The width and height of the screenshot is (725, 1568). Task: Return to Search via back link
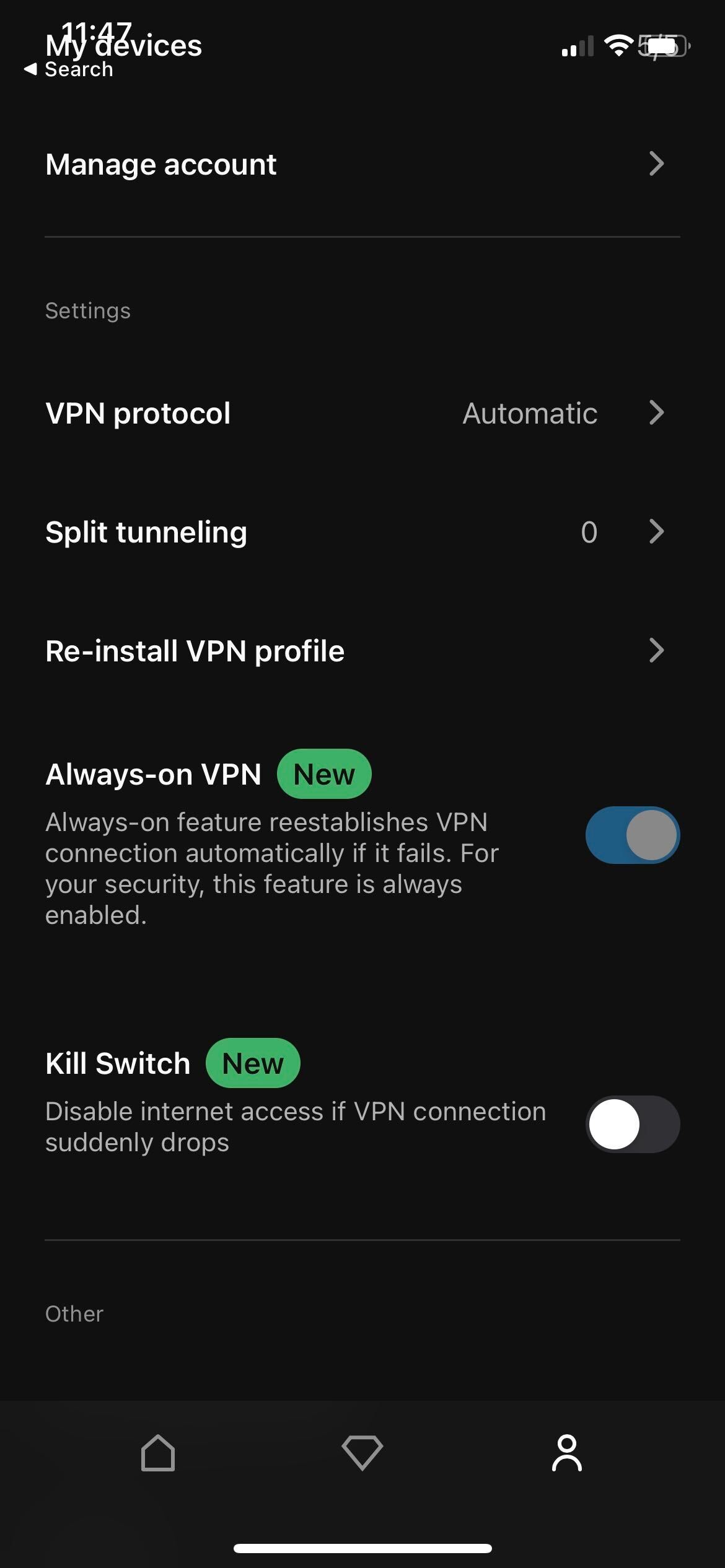[69, 69]
